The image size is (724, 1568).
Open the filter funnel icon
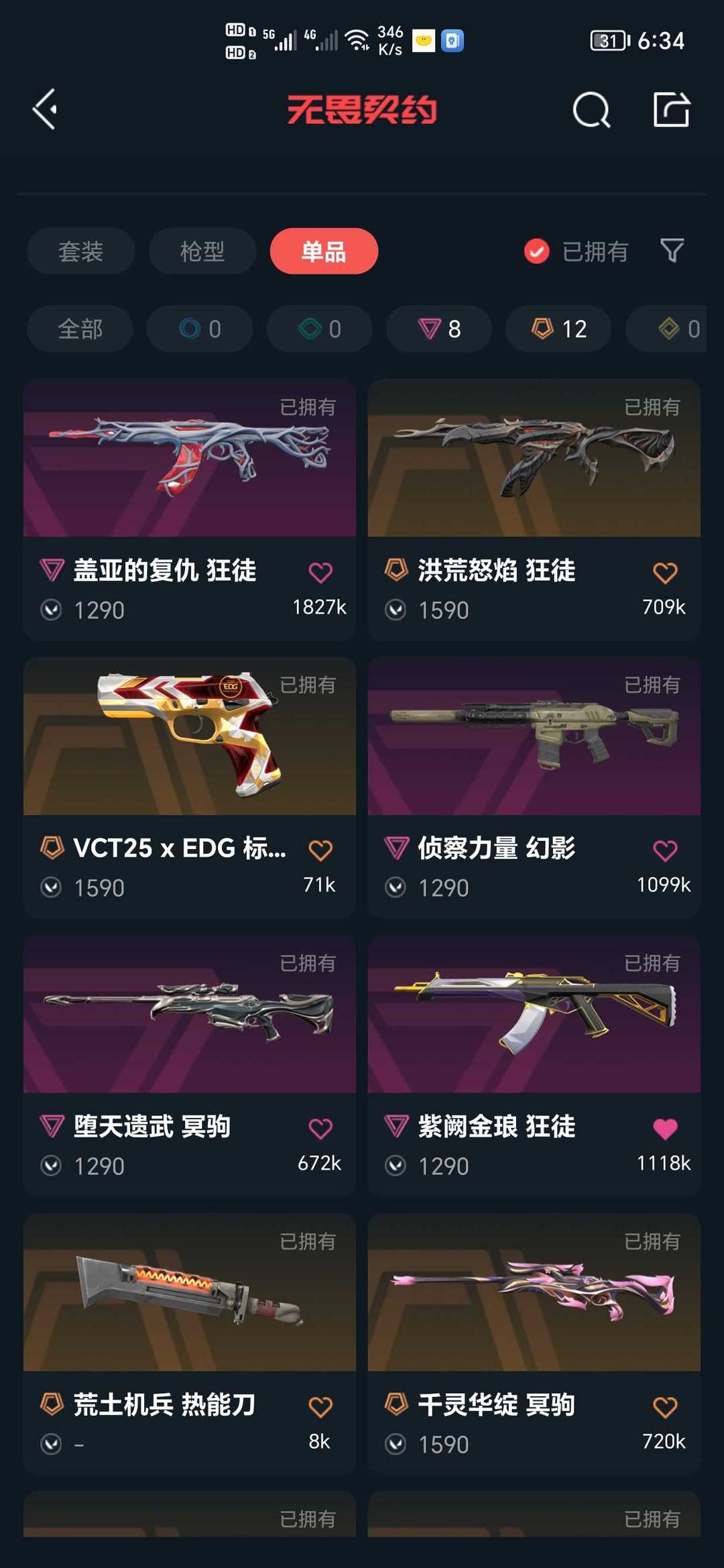click(672, 251)
